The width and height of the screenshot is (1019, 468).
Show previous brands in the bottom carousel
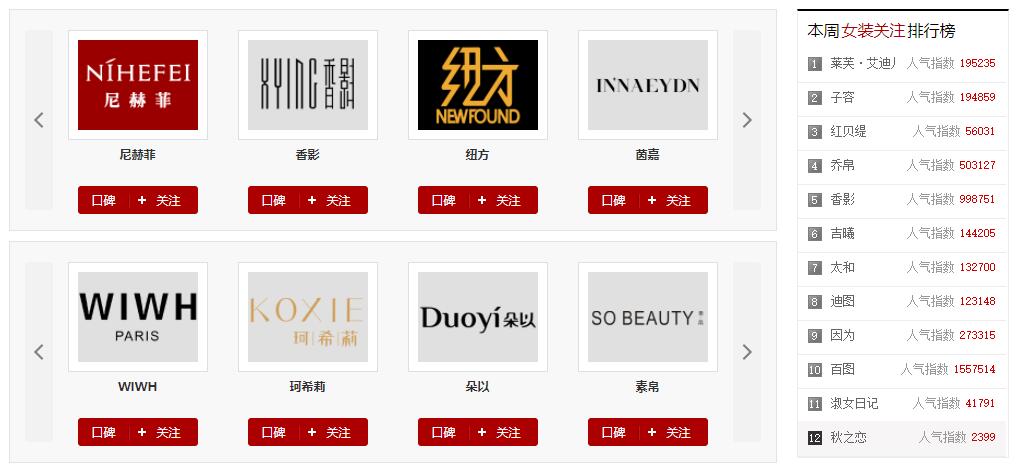[39, 352]
